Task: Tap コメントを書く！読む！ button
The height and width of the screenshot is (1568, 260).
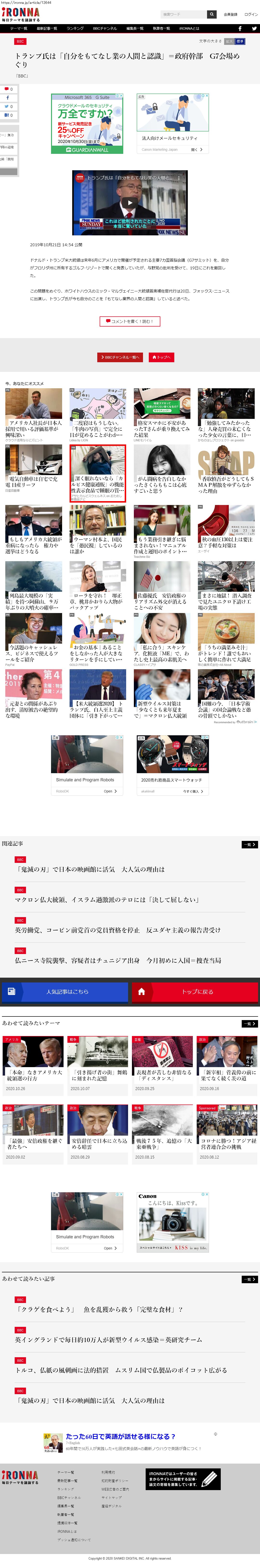Action: [129, 321]
